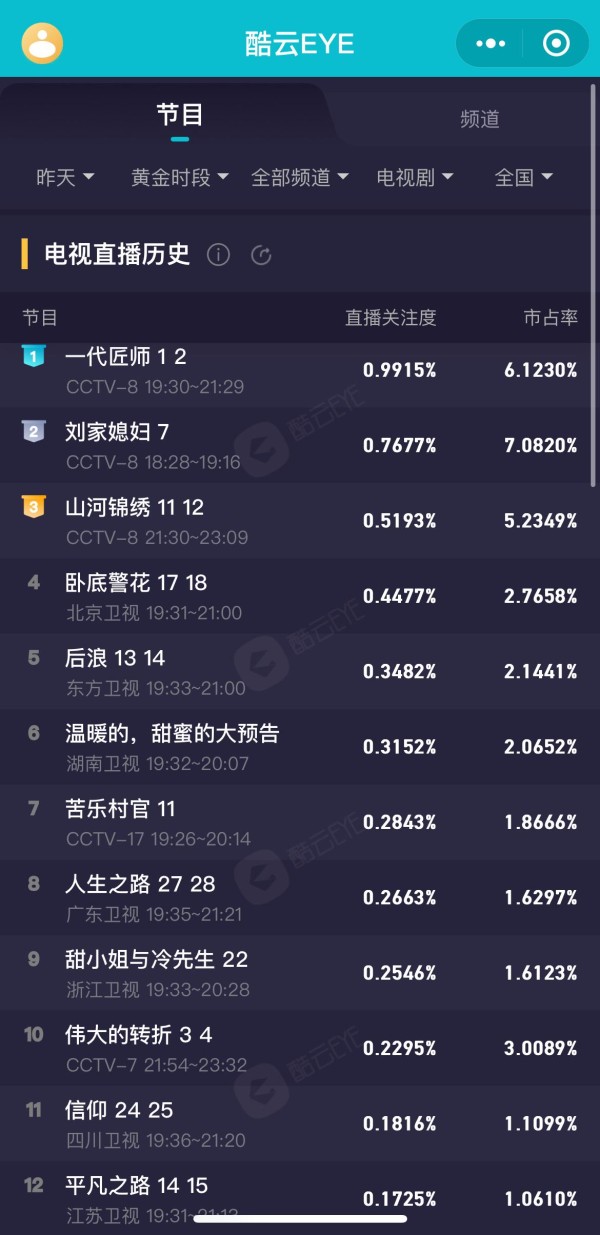View 伟大的转折 3 4 program

pyautogui.click(x=300, y=1049)
